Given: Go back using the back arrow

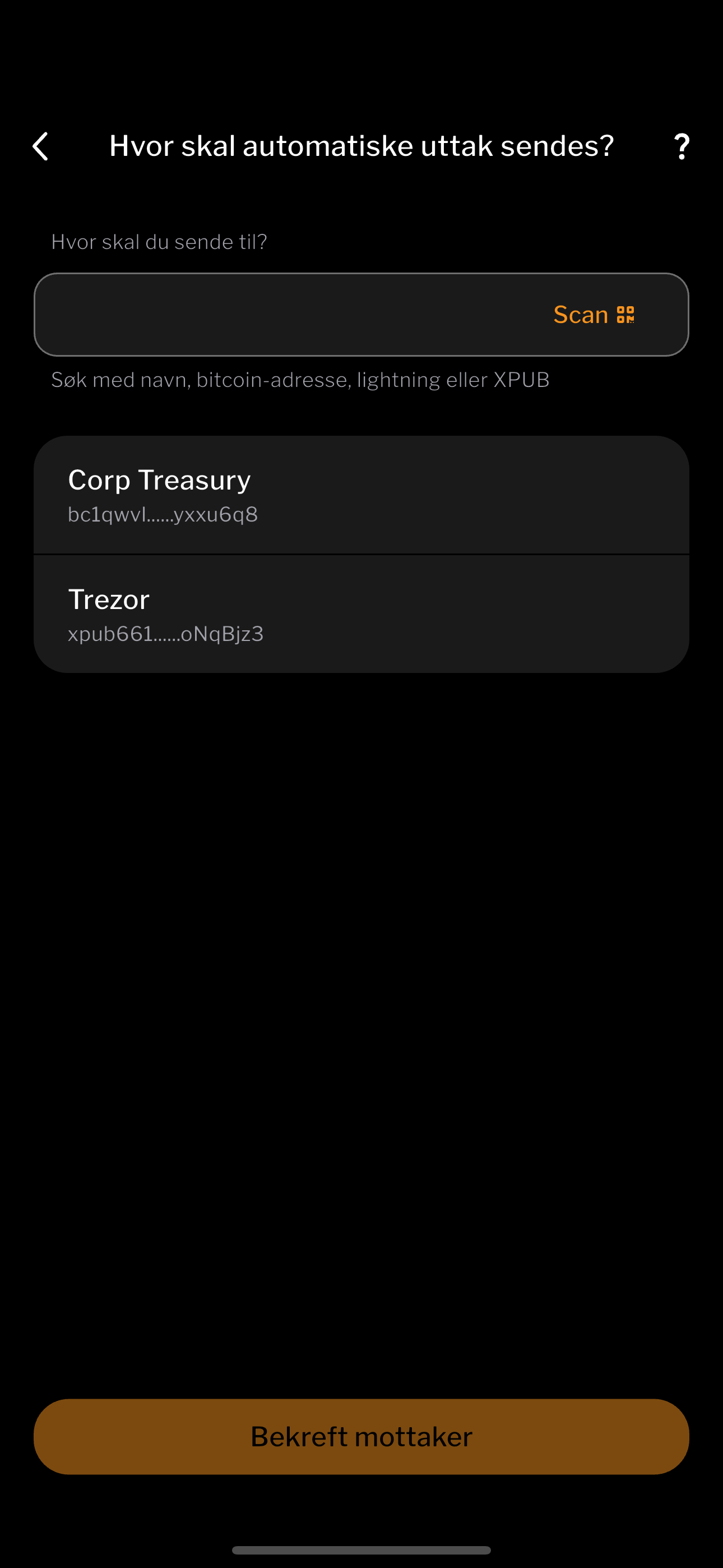Looking at the screenshot, I should 41,147.
